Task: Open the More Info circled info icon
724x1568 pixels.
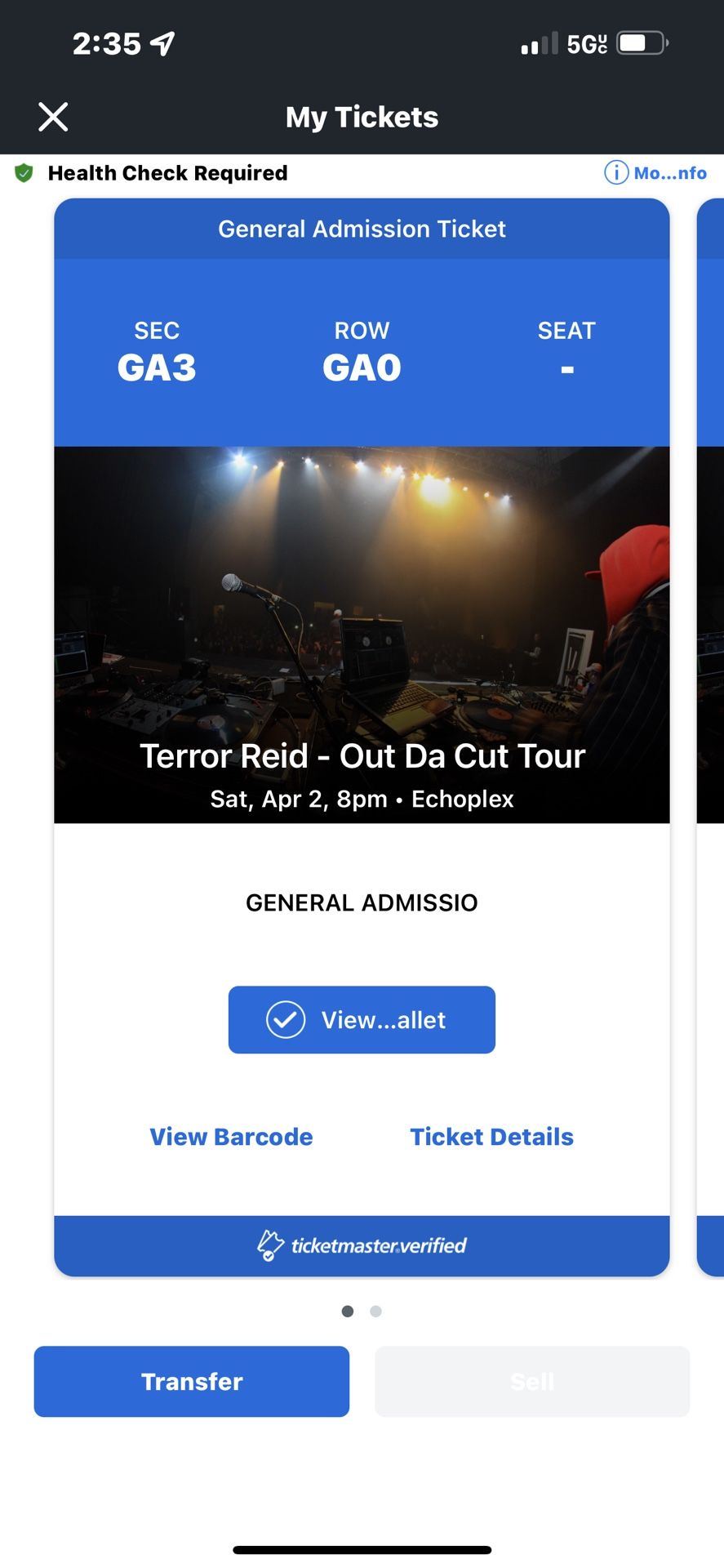Action: 615,172
